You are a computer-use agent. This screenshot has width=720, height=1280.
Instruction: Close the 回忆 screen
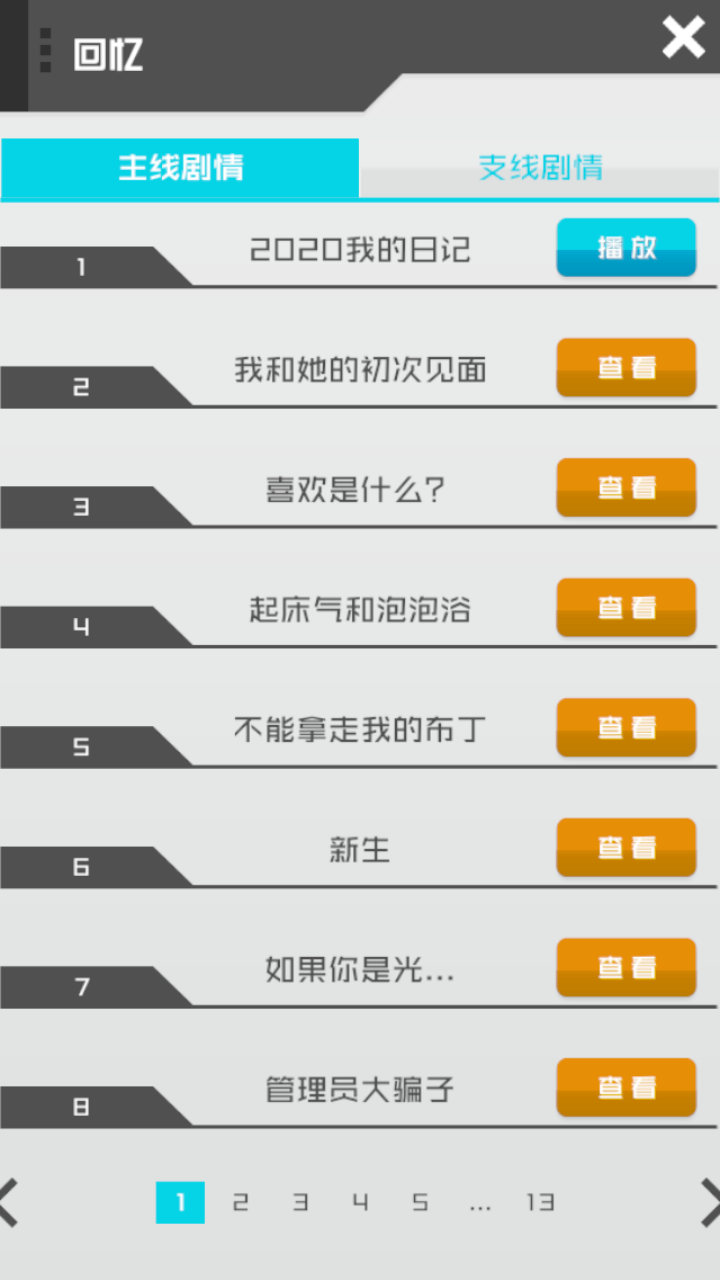tap(684, 38)
